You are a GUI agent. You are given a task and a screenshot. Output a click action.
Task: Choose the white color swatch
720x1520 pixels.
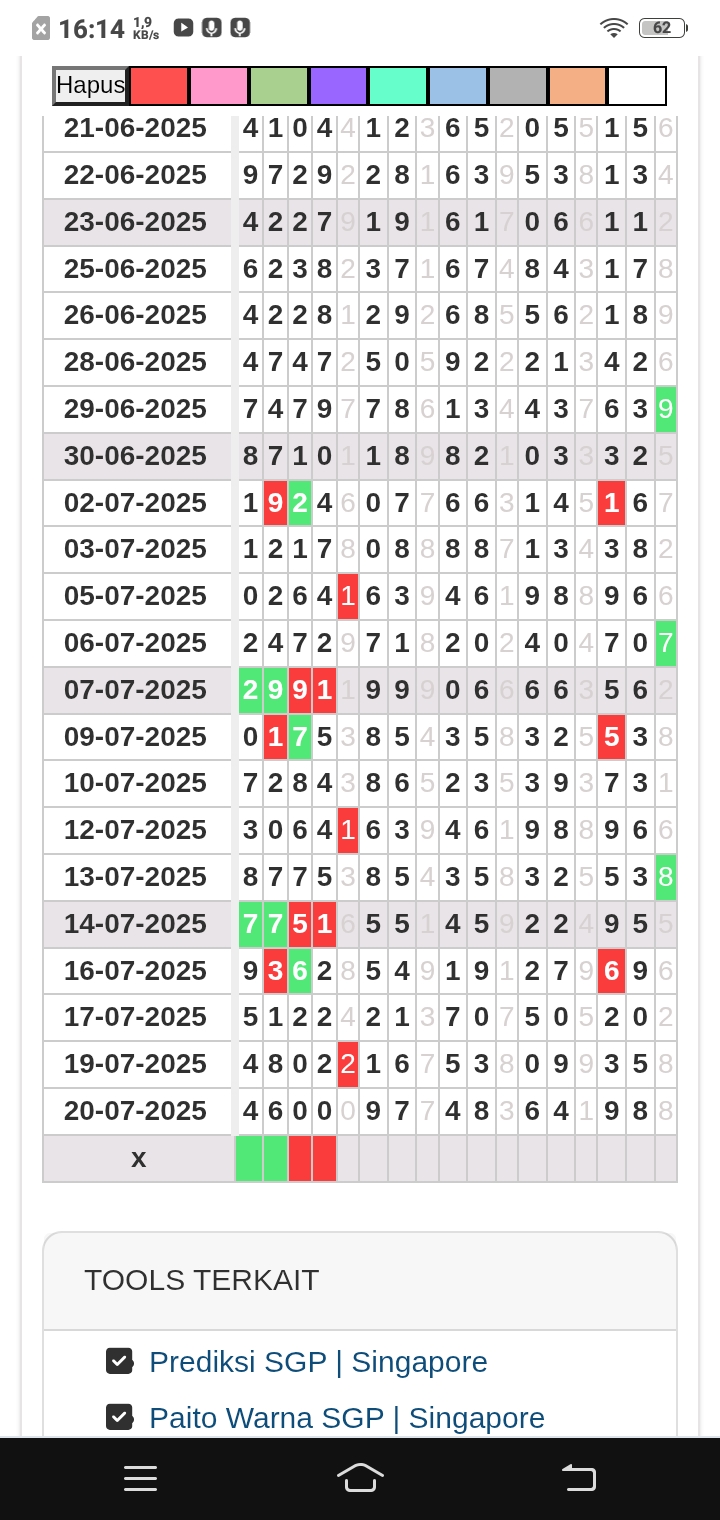pyautogui.click(x=637, y=86)
